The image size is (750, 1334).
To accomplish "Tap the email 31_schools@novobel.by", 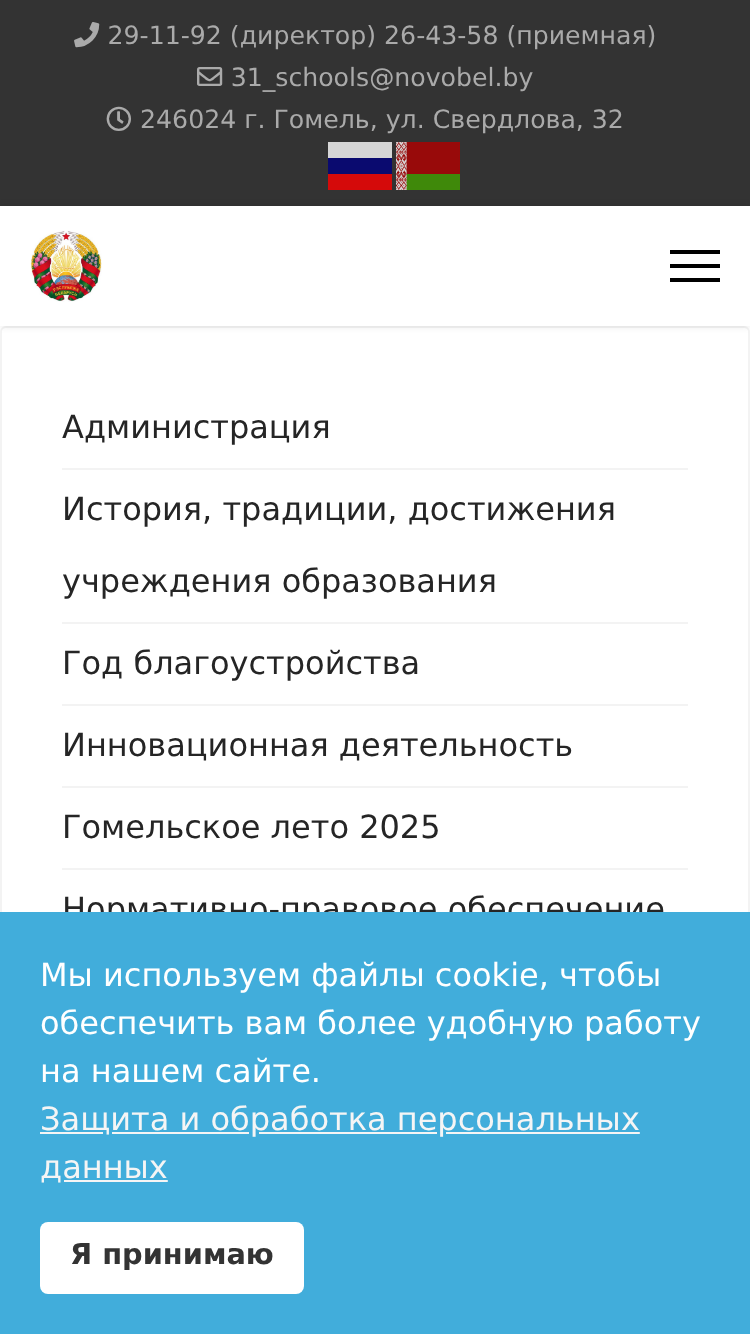I will pyautogui.click(x=382, y=78).
